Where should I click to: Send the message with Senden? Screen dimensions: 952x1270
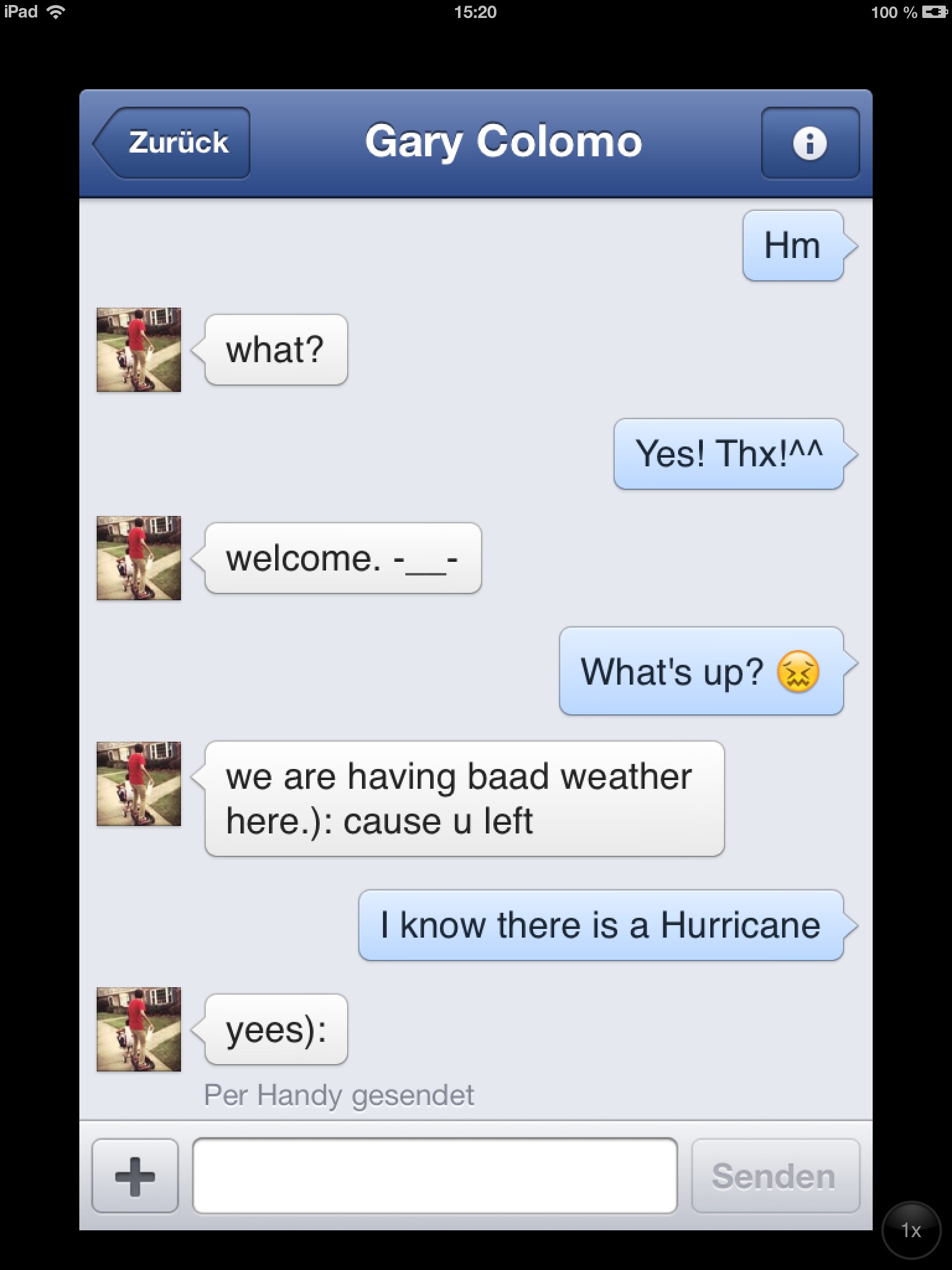point(775,1175)
